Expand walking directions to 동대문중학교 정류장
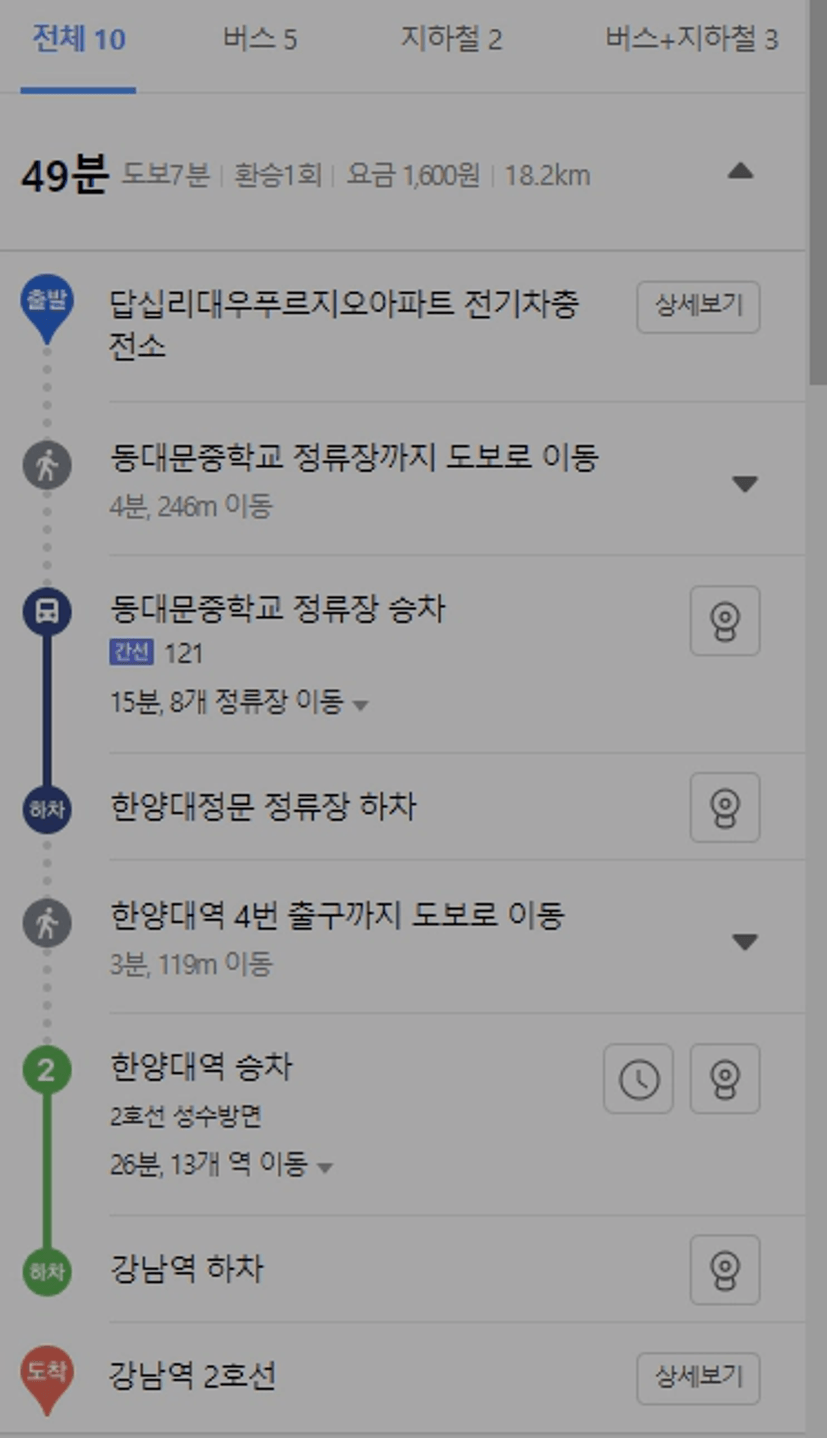 click(x=745, y=484)
